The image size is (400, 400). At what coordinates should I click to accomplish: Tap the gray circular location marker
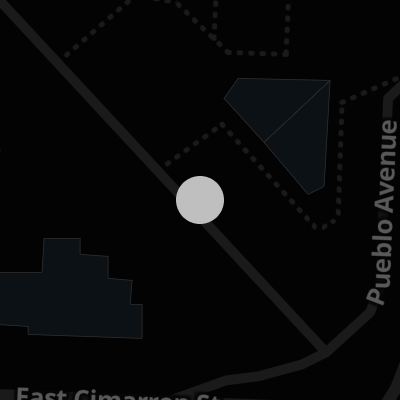200,200
